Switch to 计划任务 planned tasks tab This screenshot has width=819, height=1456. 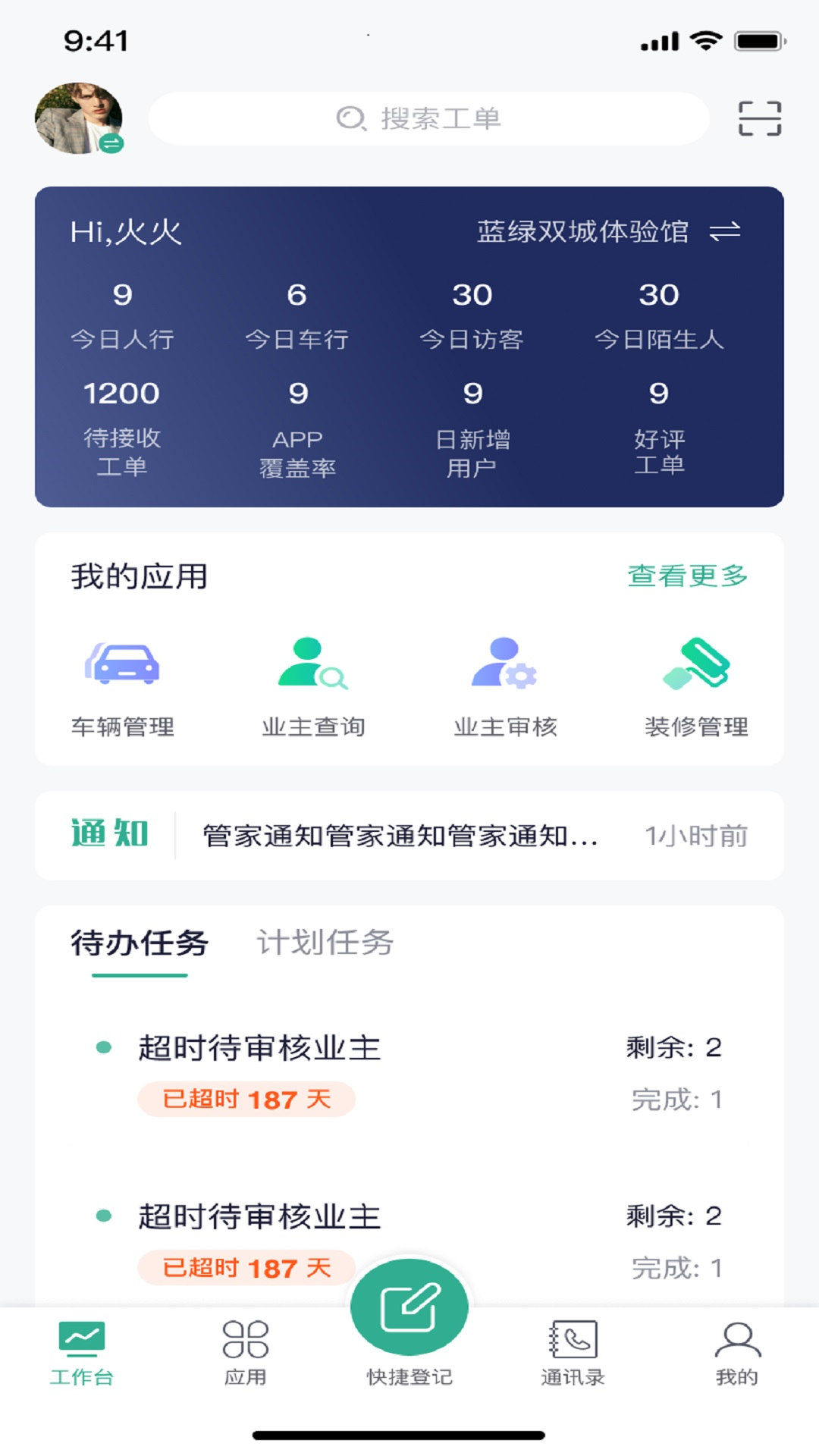tap(327, 942)
